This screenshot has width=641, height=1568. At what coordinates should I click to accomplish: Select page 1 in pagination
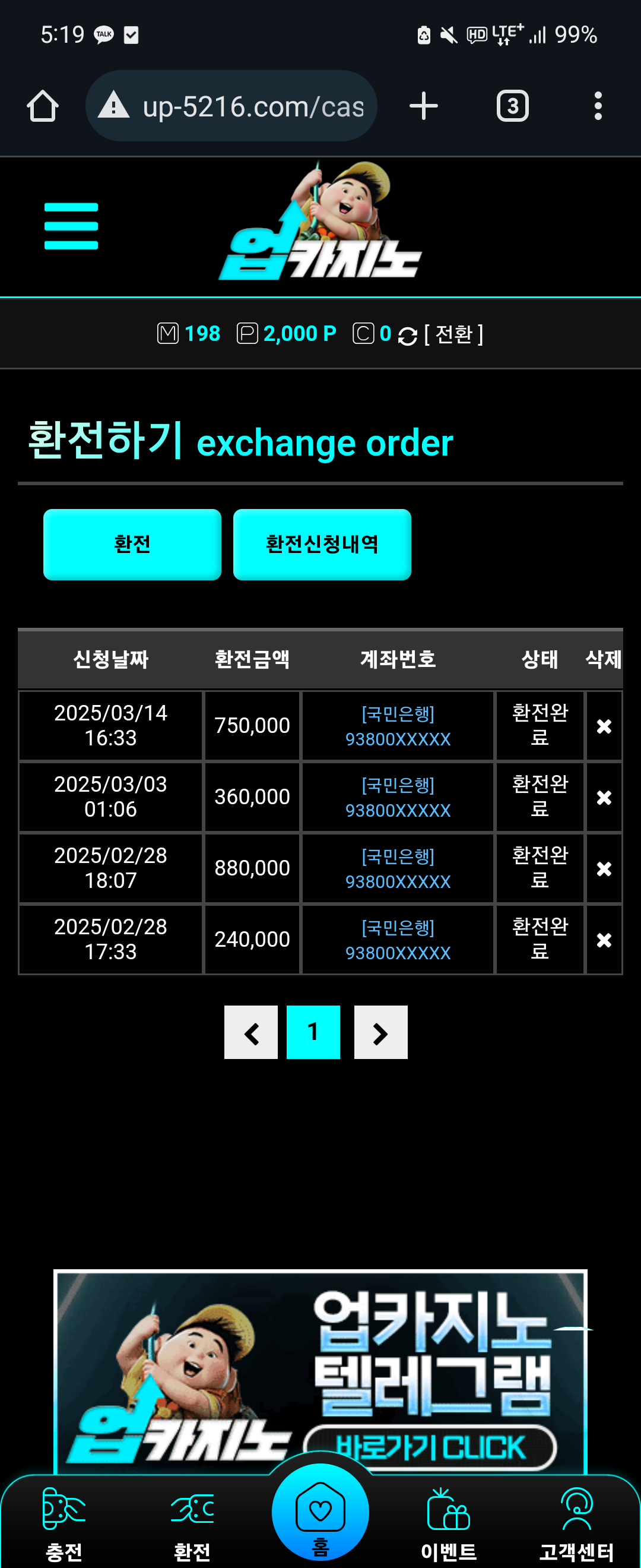[x=313, y=1032]
